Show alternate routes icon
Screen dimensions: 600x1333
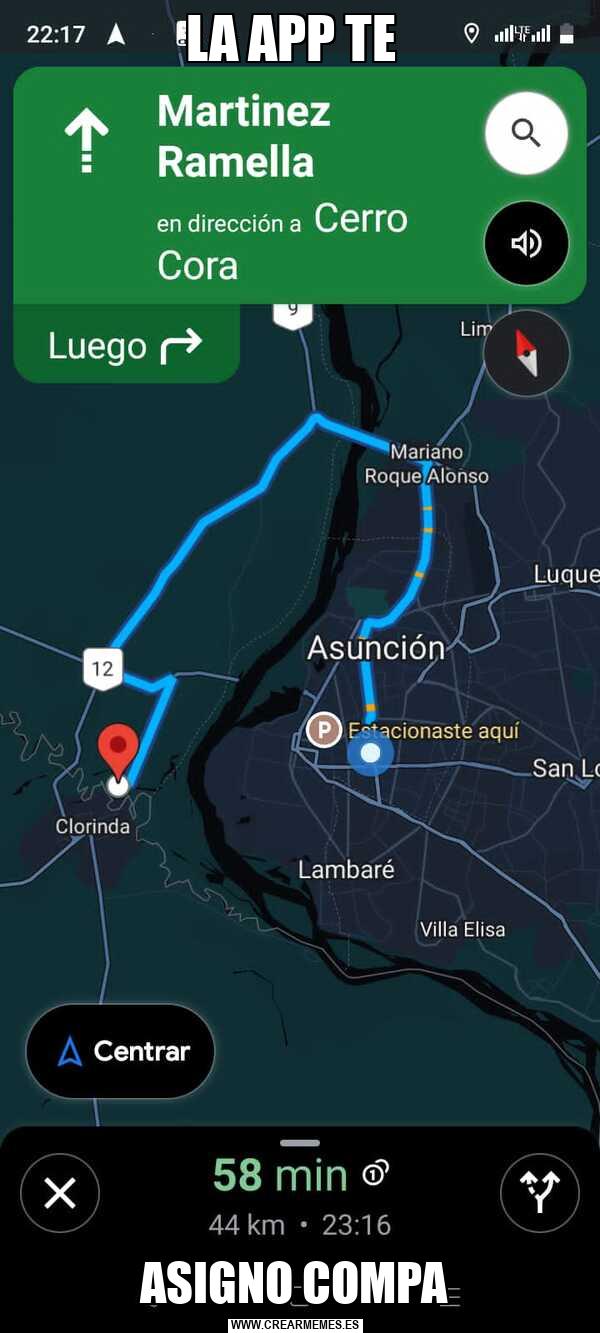[540, 1193]
